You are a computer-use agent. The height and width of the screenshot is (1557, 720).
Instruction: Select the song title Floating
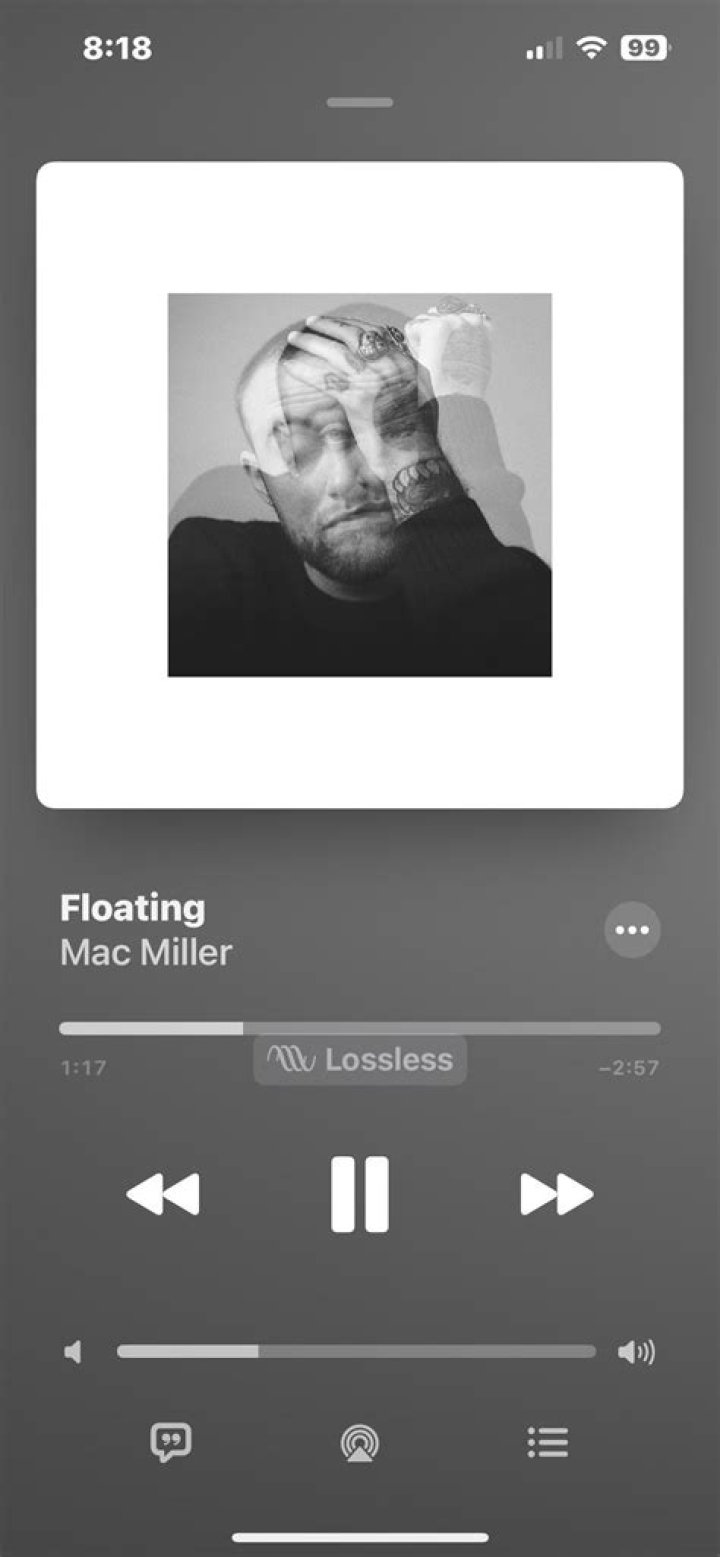point(133,908)
